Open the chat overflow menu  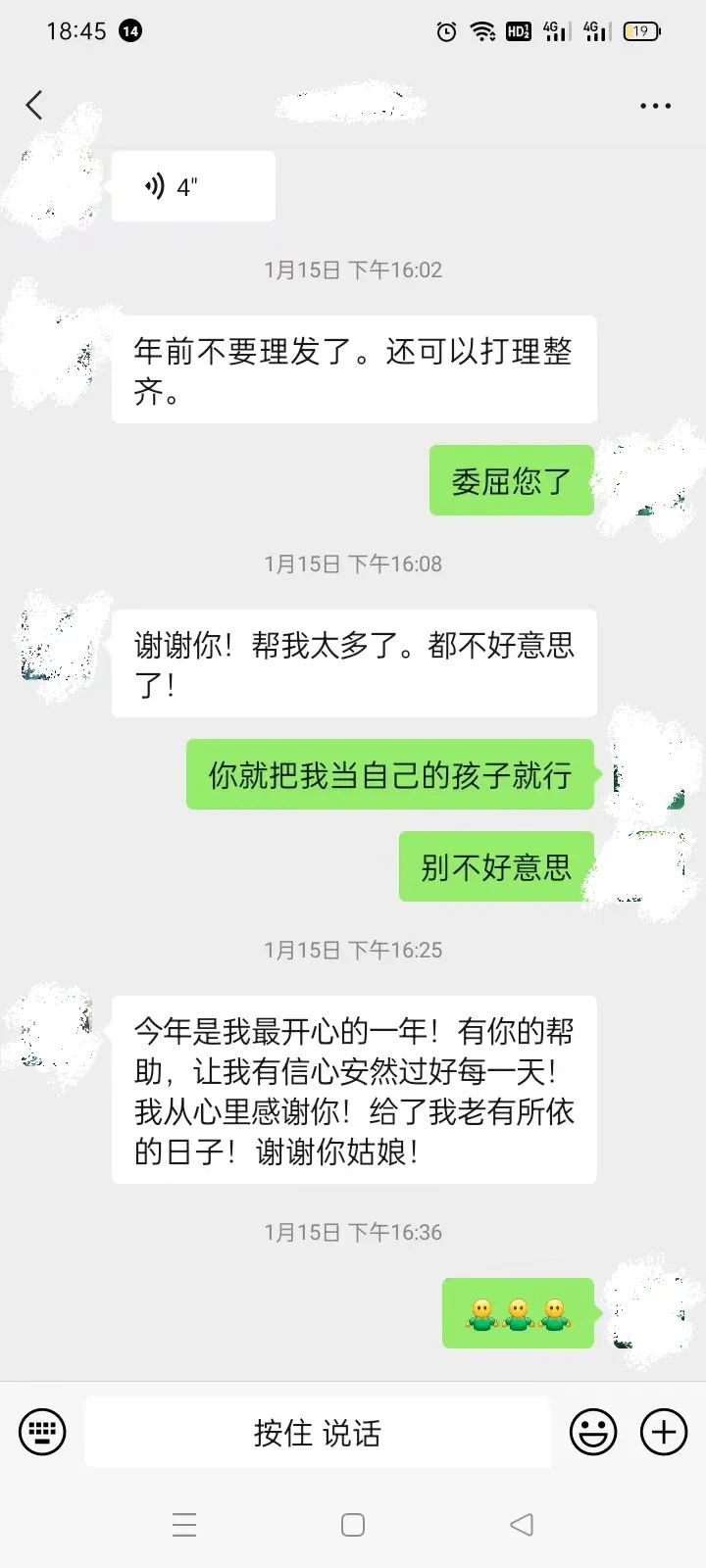pos(655,106)
